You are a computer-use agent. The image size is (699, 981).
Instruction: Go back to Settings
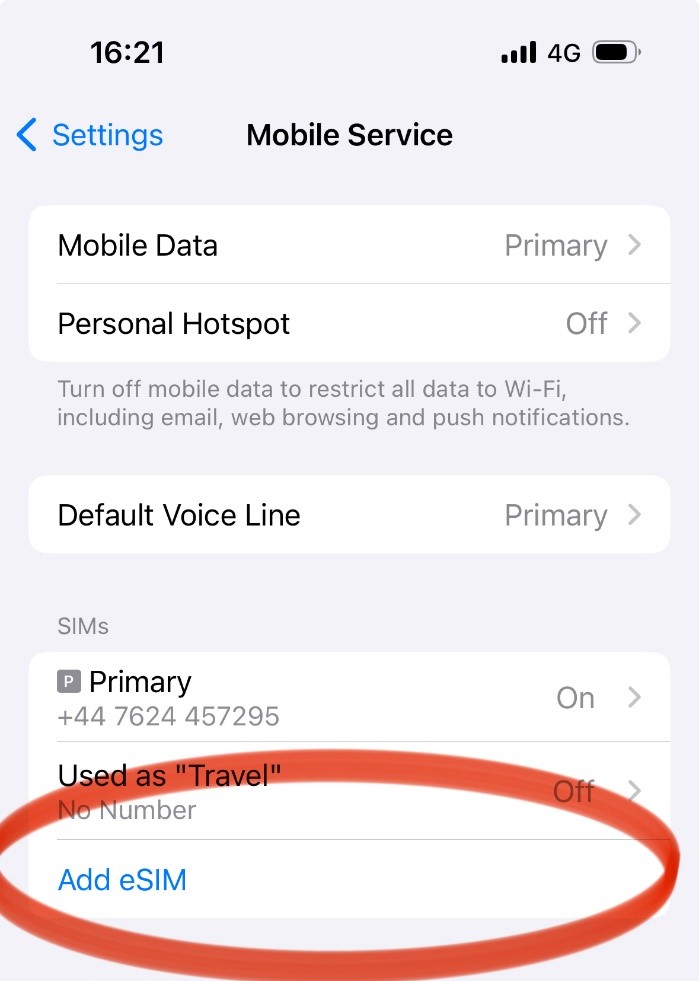(90, 135)
